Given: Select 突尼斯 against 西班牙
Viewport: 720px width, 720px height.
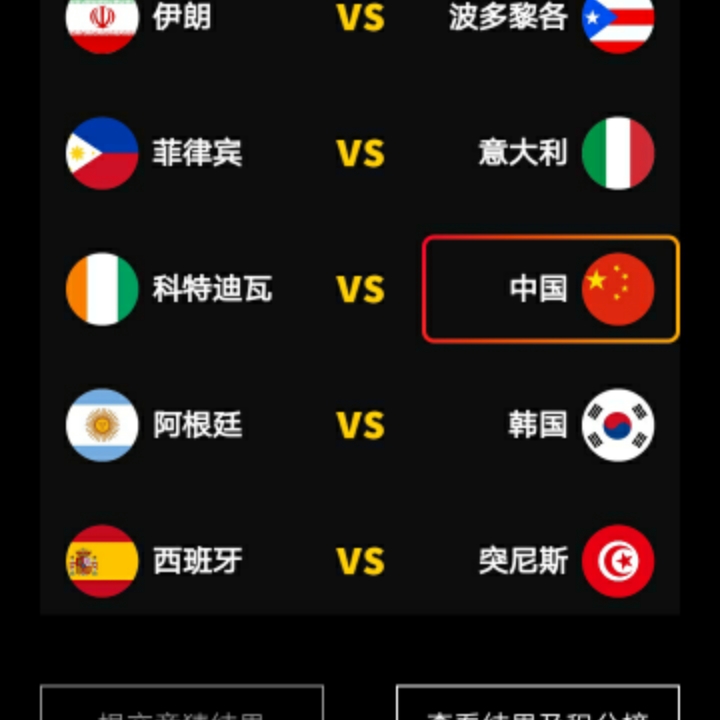Looking at the screenshot, I should coord(565,561).
